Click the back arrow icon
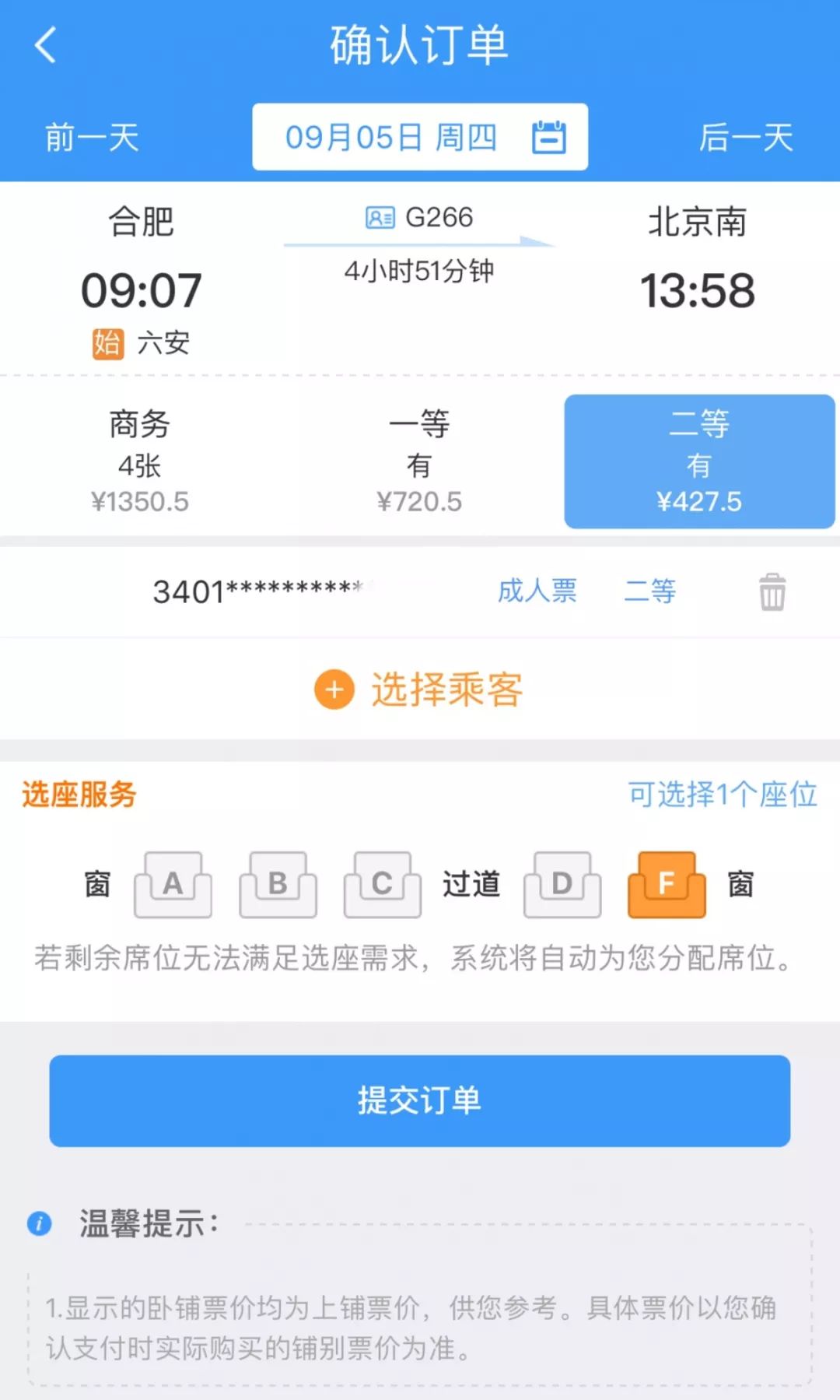The image size is (840, 1400). 44,45
